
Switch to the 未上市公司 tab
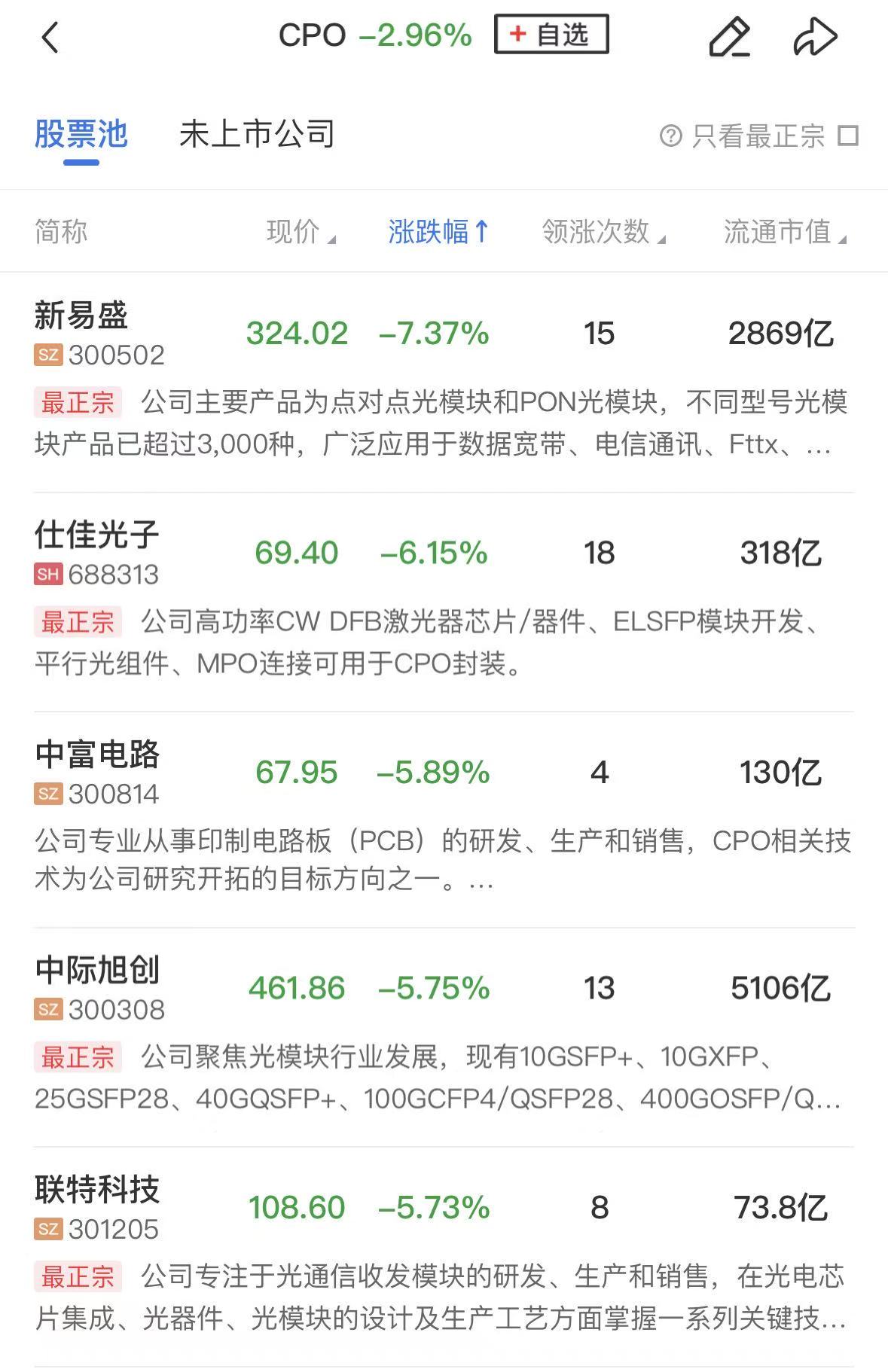[x=257, y=135]
